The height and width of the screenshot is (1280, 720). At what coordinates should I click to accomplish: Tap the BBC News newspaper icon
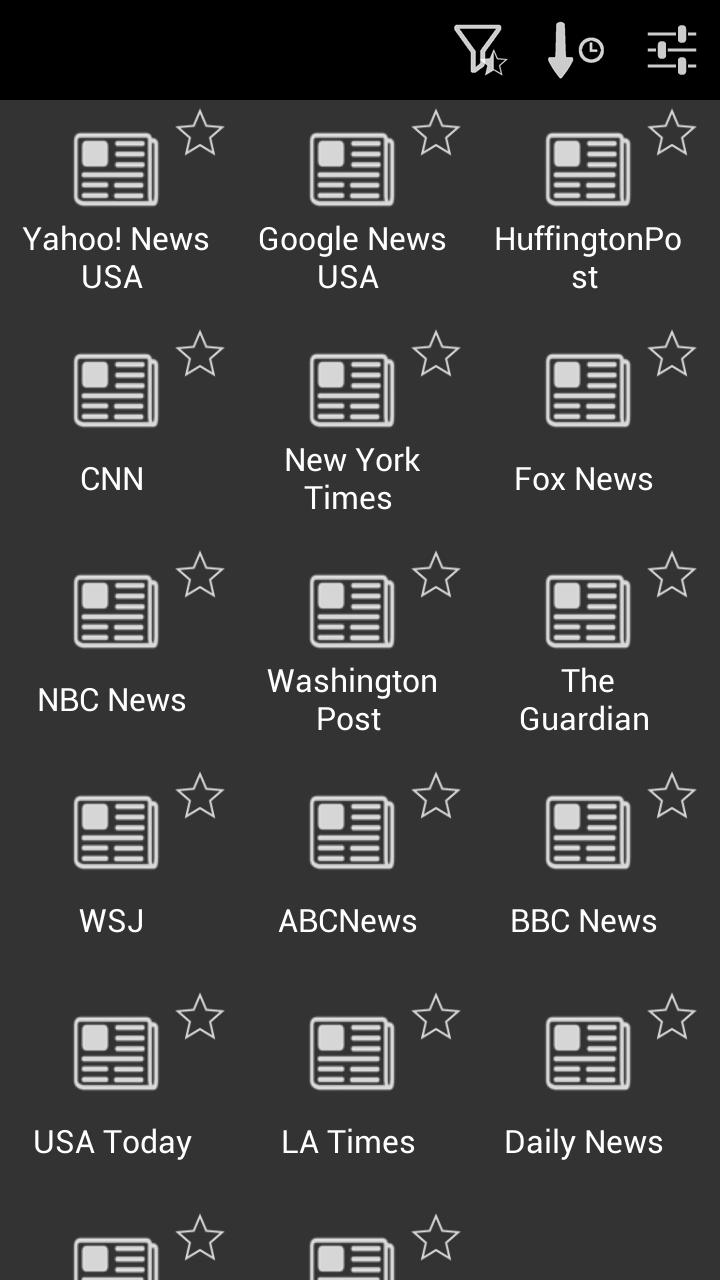[x=588, y=831]
